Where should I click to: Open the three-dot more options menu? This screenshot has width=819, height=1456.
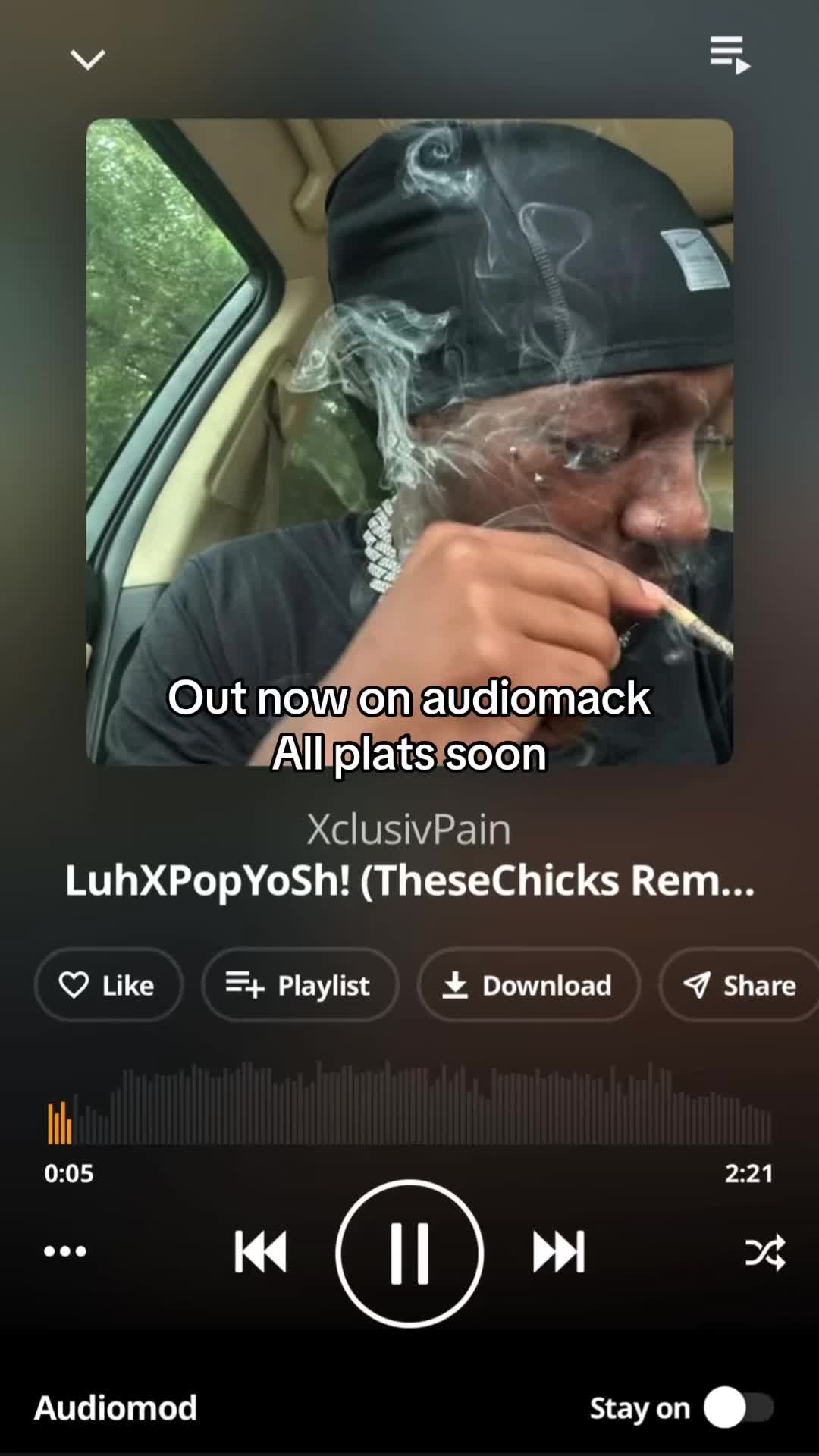65,1251
